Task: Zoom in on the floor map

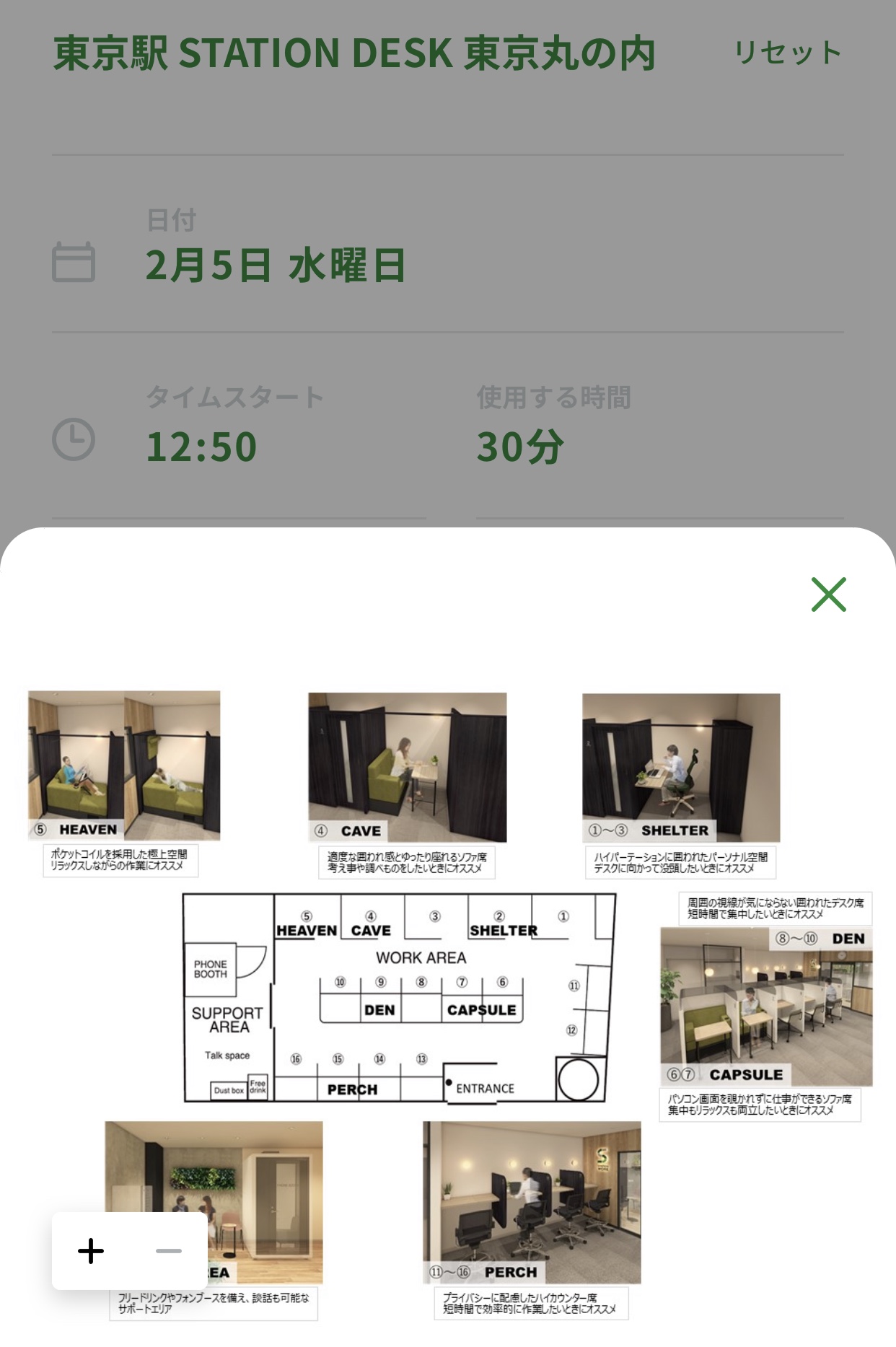Action: click(91, 1250)
